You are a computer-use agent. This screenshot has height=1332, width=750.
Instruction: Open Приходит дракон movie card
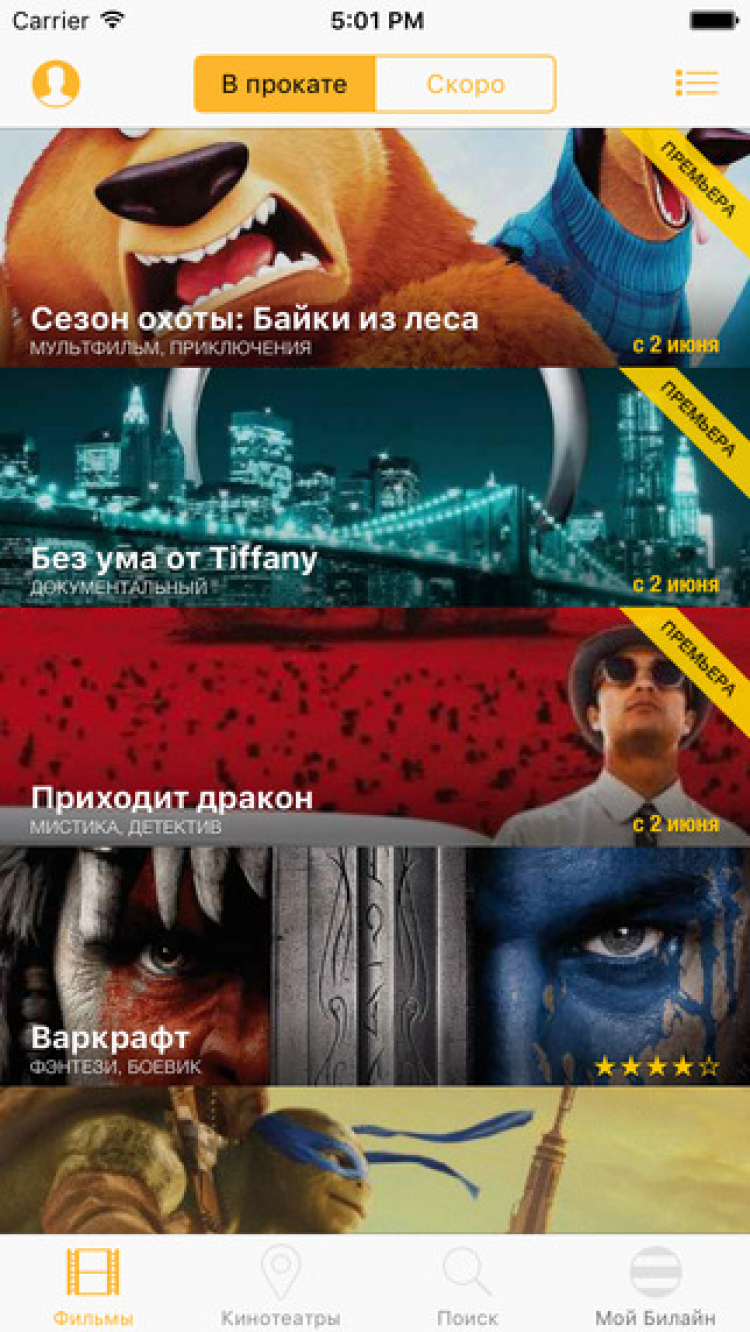pos(375,727)
